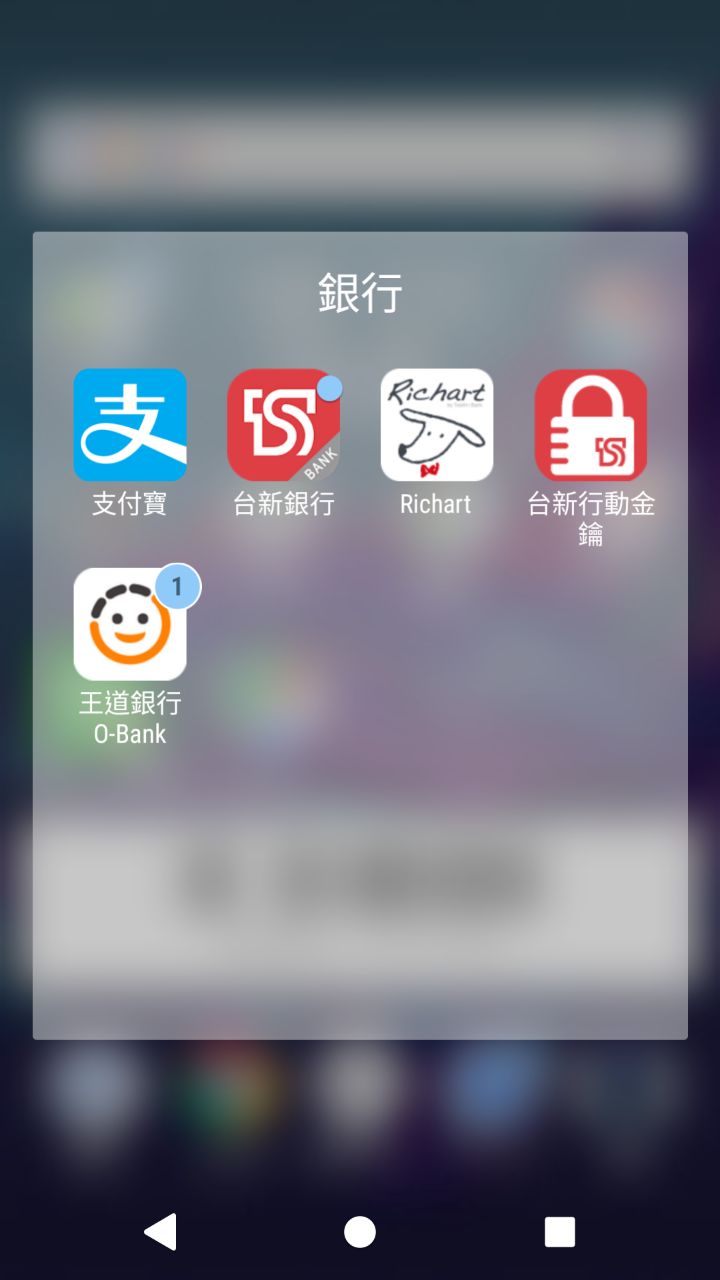Viewport: 720px width, 1280px height.
Task: Return to the home screen
Action: (x=360, y=1232)
